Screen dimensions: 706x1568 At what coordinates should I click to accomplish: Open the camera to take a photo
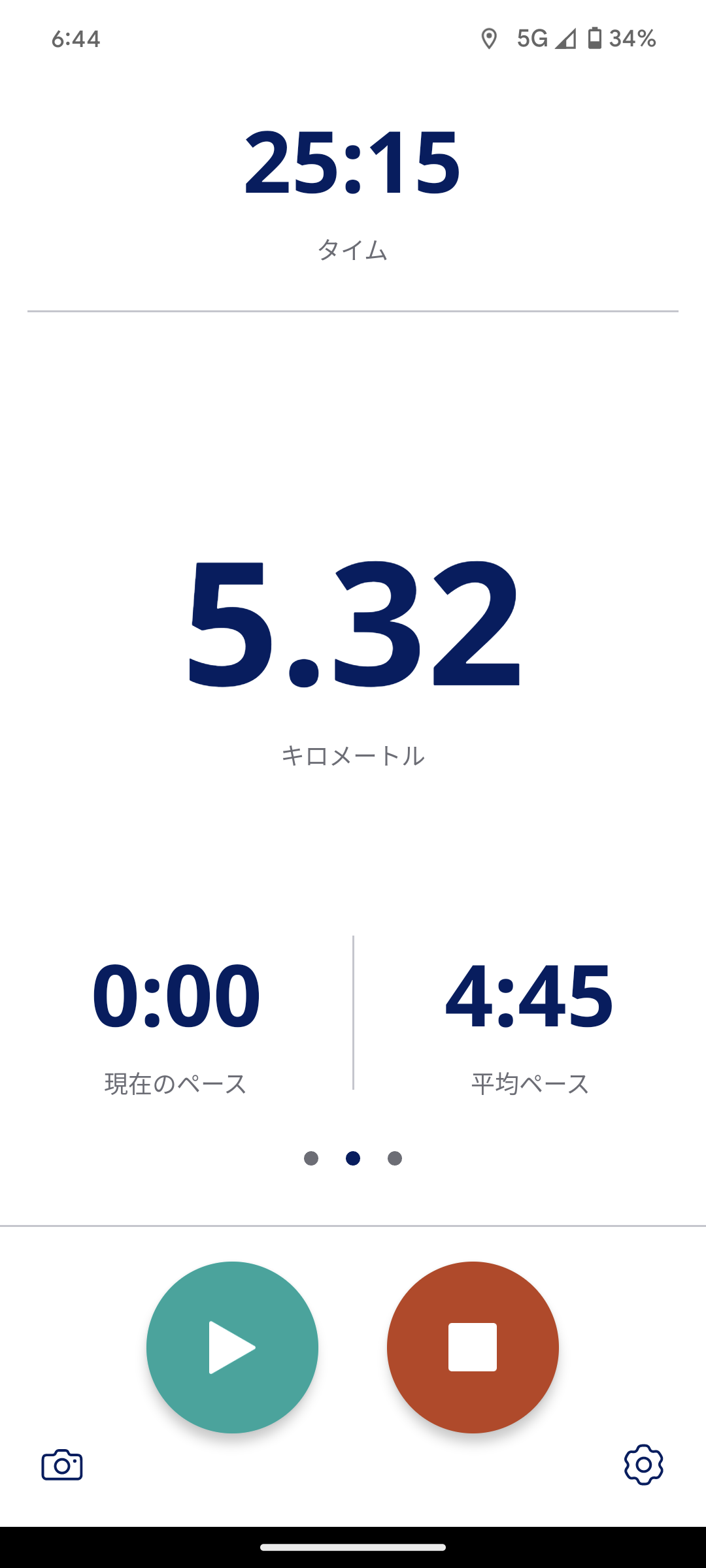(x=62, y=1465)
